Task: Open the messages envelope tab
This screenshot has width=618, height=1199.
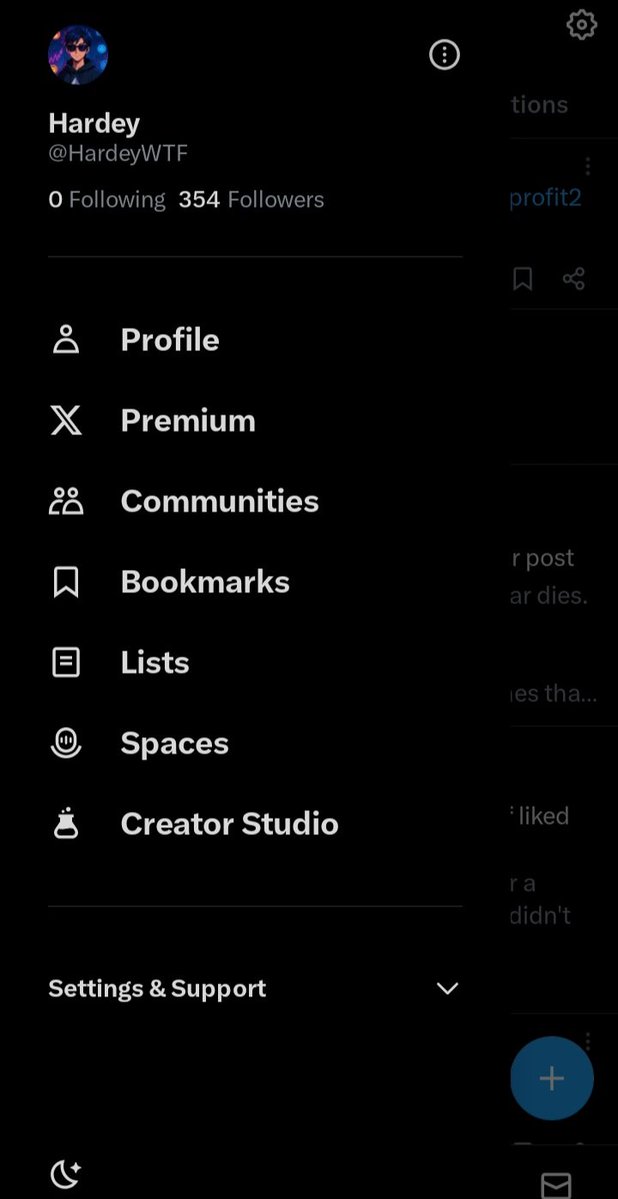Action: [x=556, y=1185]
